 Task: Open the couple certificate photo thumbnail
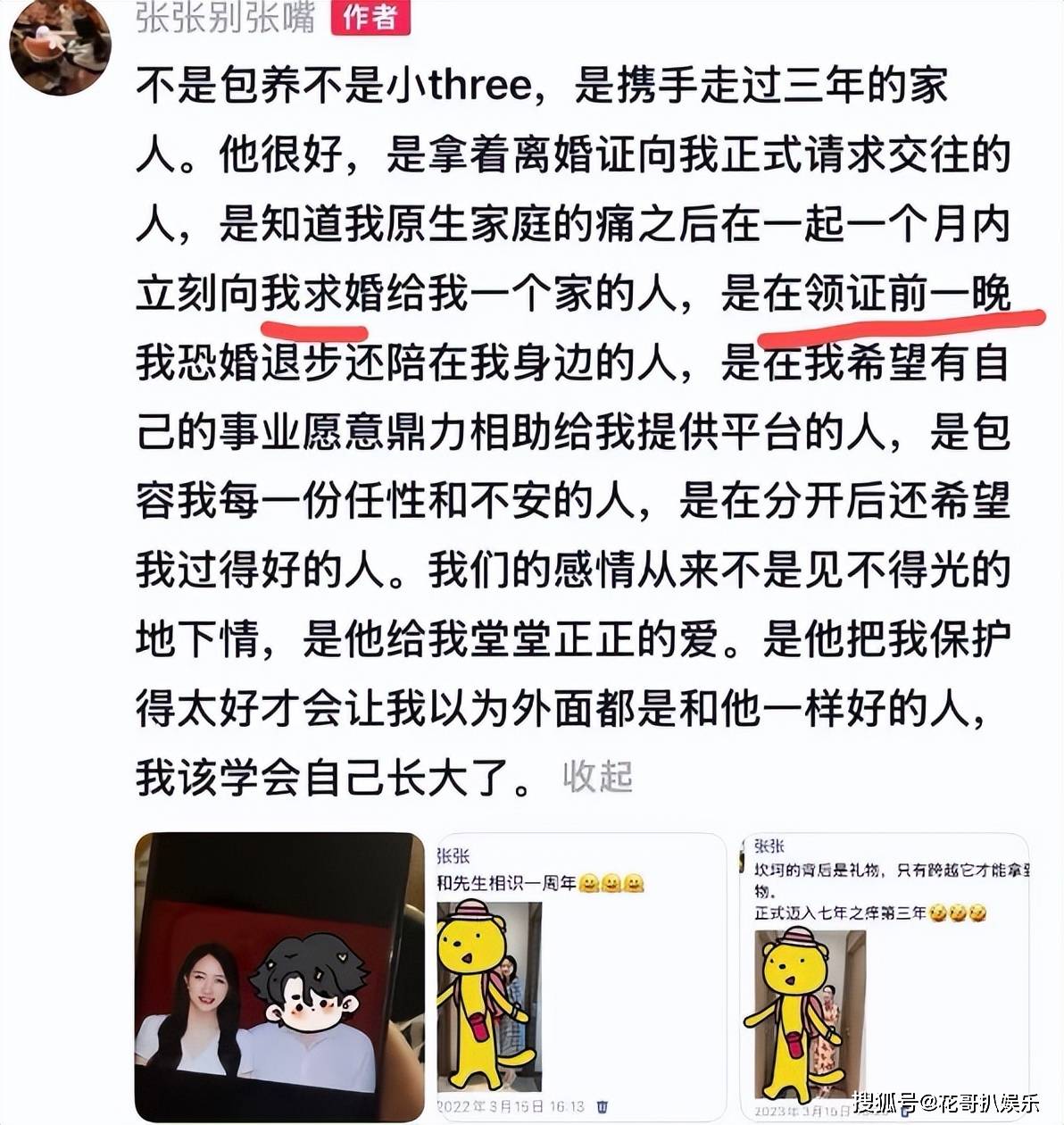tap(278, 976)
